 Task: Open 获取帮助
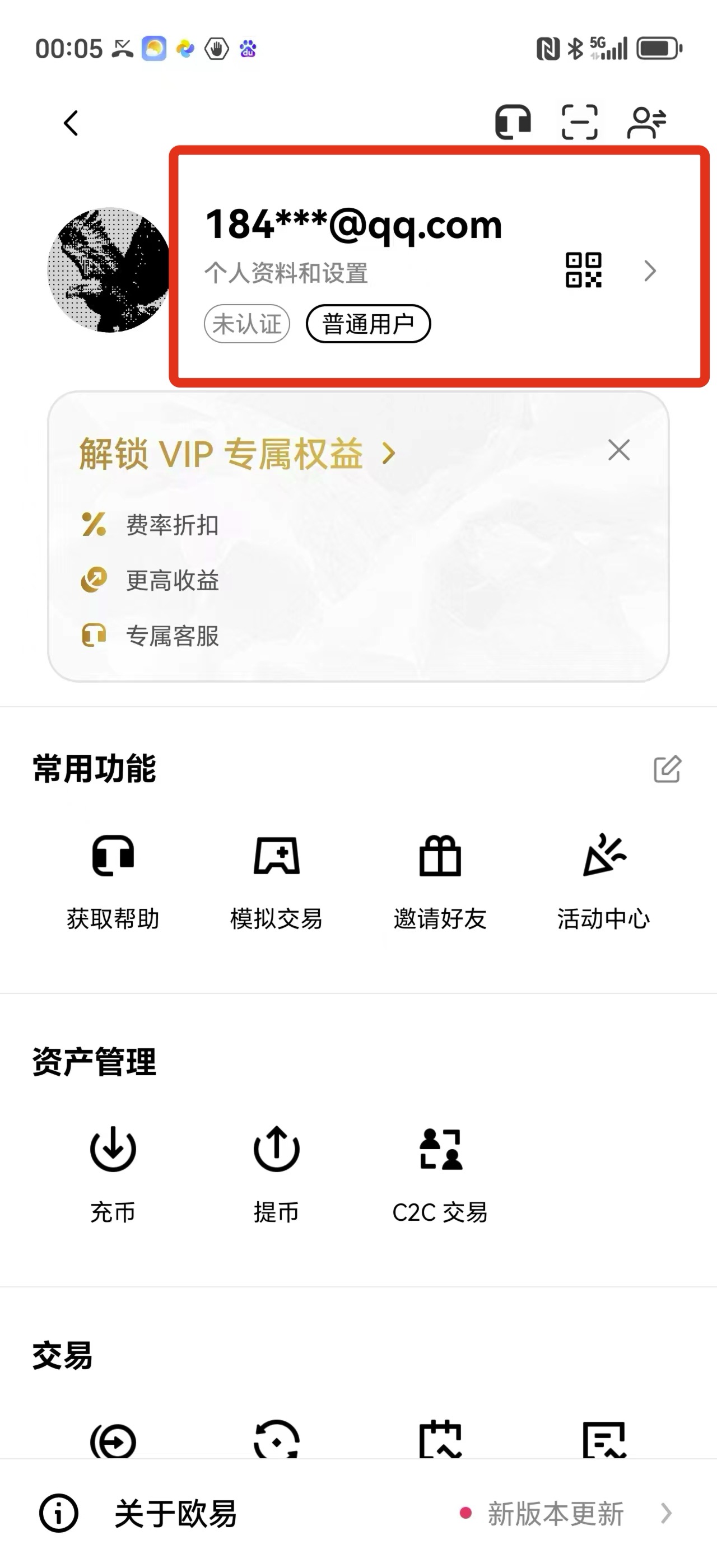click(x=113, y=881)
